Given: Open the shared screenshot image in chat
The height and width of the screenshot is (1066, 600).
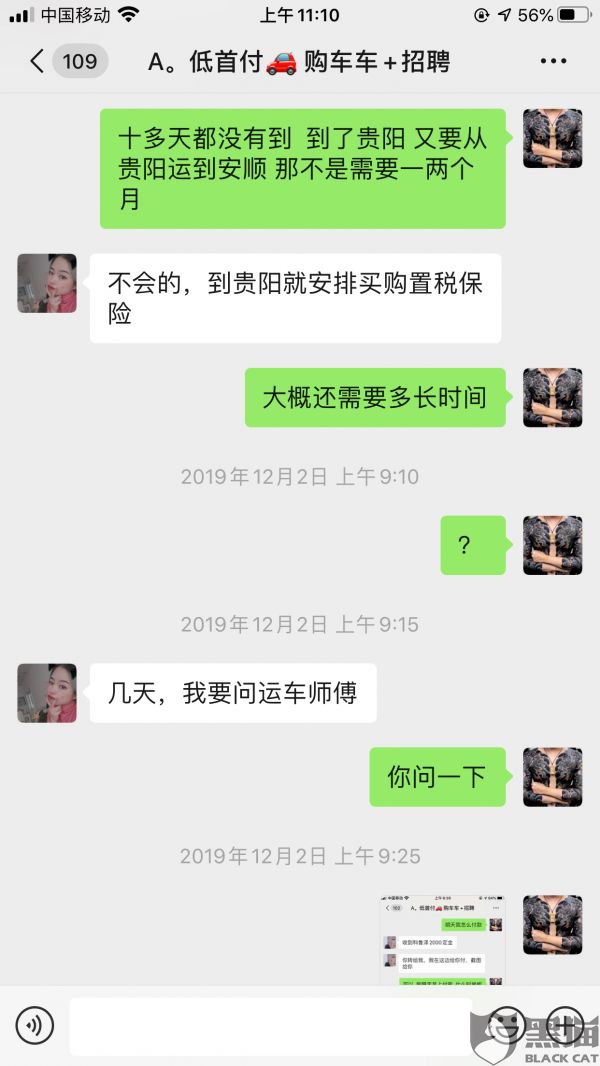Looking at the screenshot, I should coord(443,940).
